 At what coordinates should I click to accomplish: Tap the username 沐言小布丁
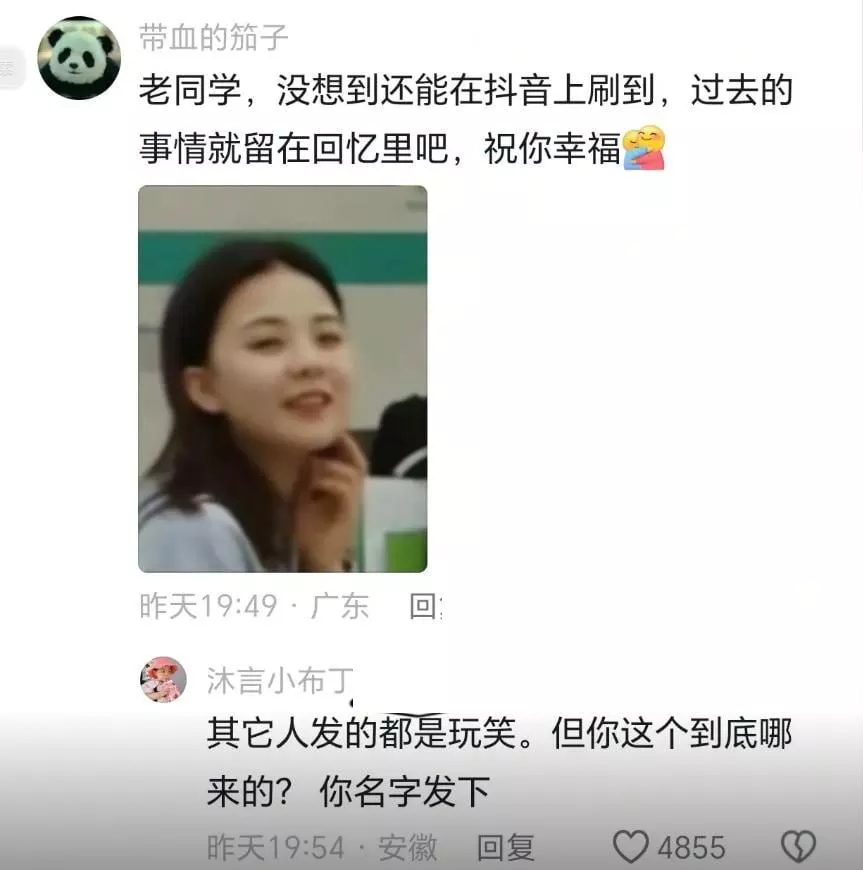pos(280,681)
